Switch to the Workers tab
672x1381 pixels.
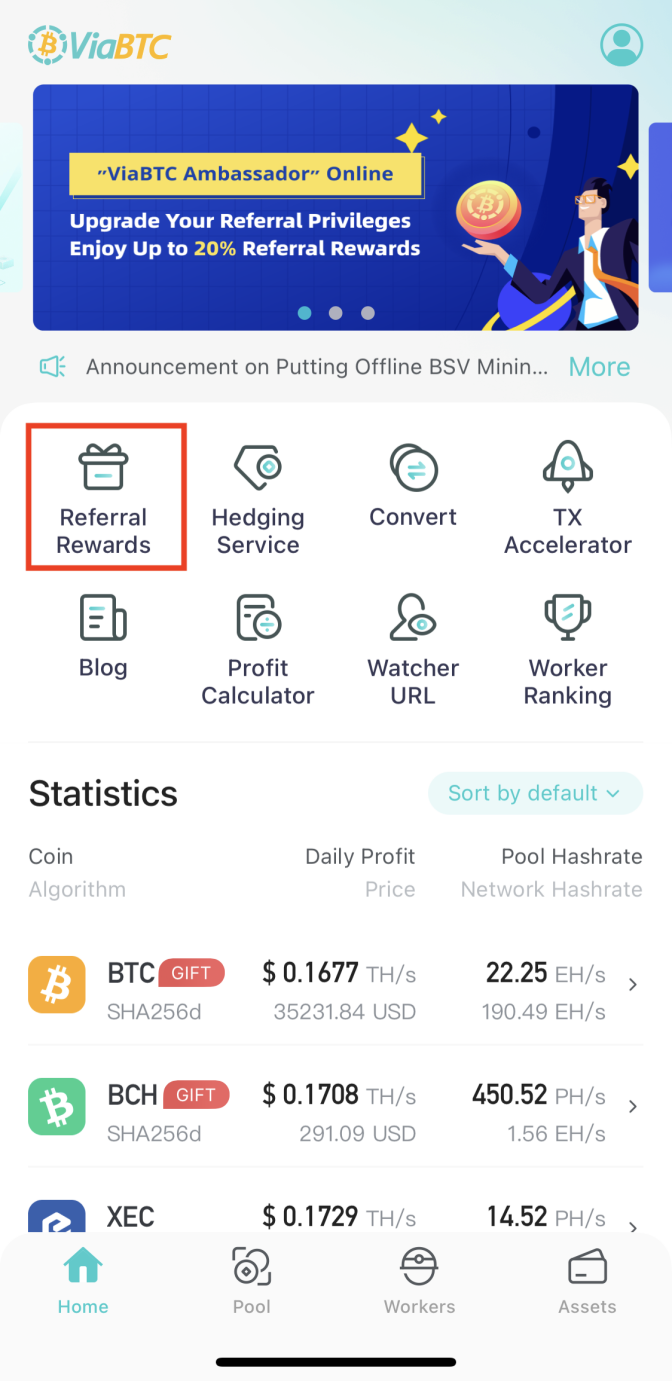coord(419,1280)
